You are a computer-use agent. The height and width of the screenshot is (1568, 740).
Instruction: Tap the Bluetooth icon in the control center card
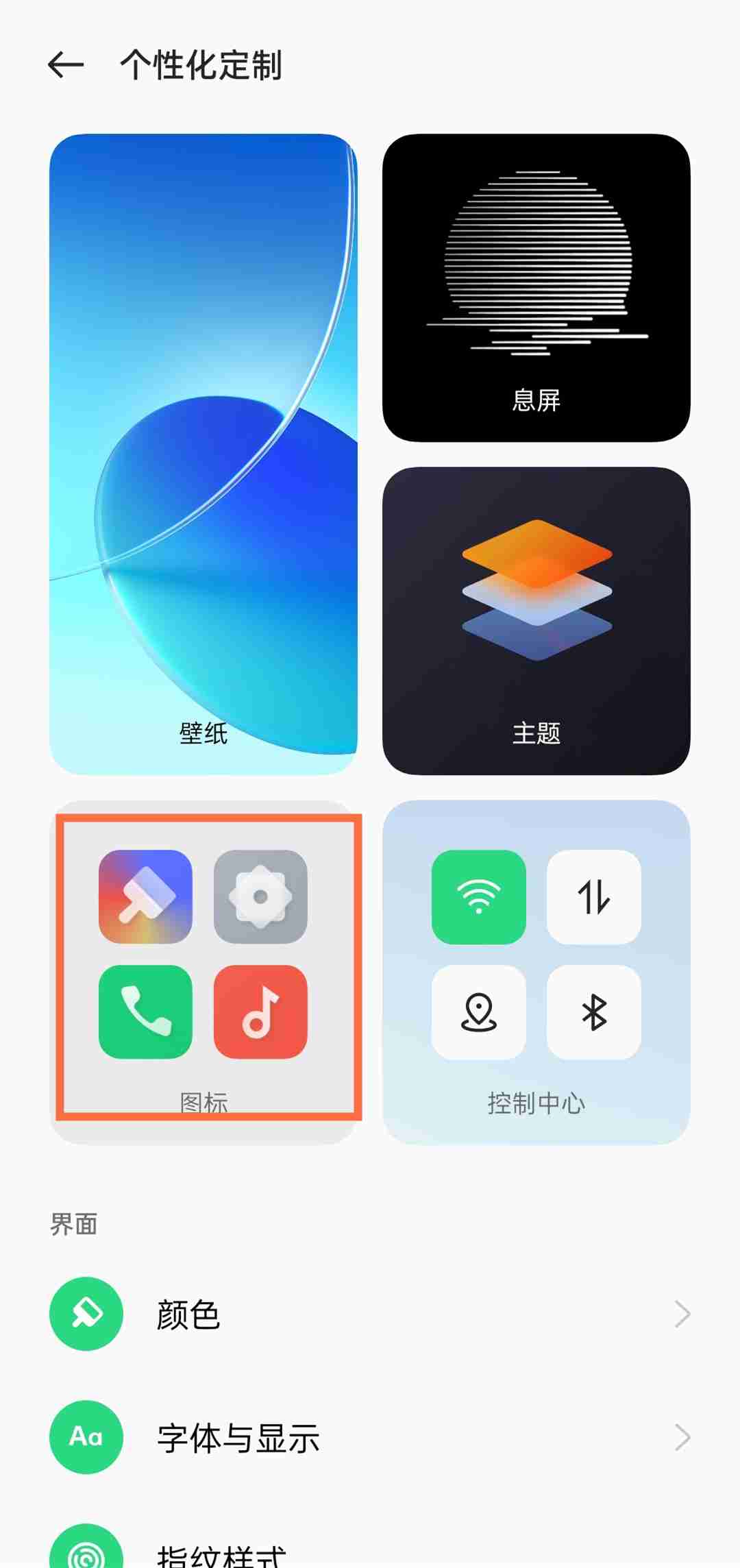click(593, 1010)
